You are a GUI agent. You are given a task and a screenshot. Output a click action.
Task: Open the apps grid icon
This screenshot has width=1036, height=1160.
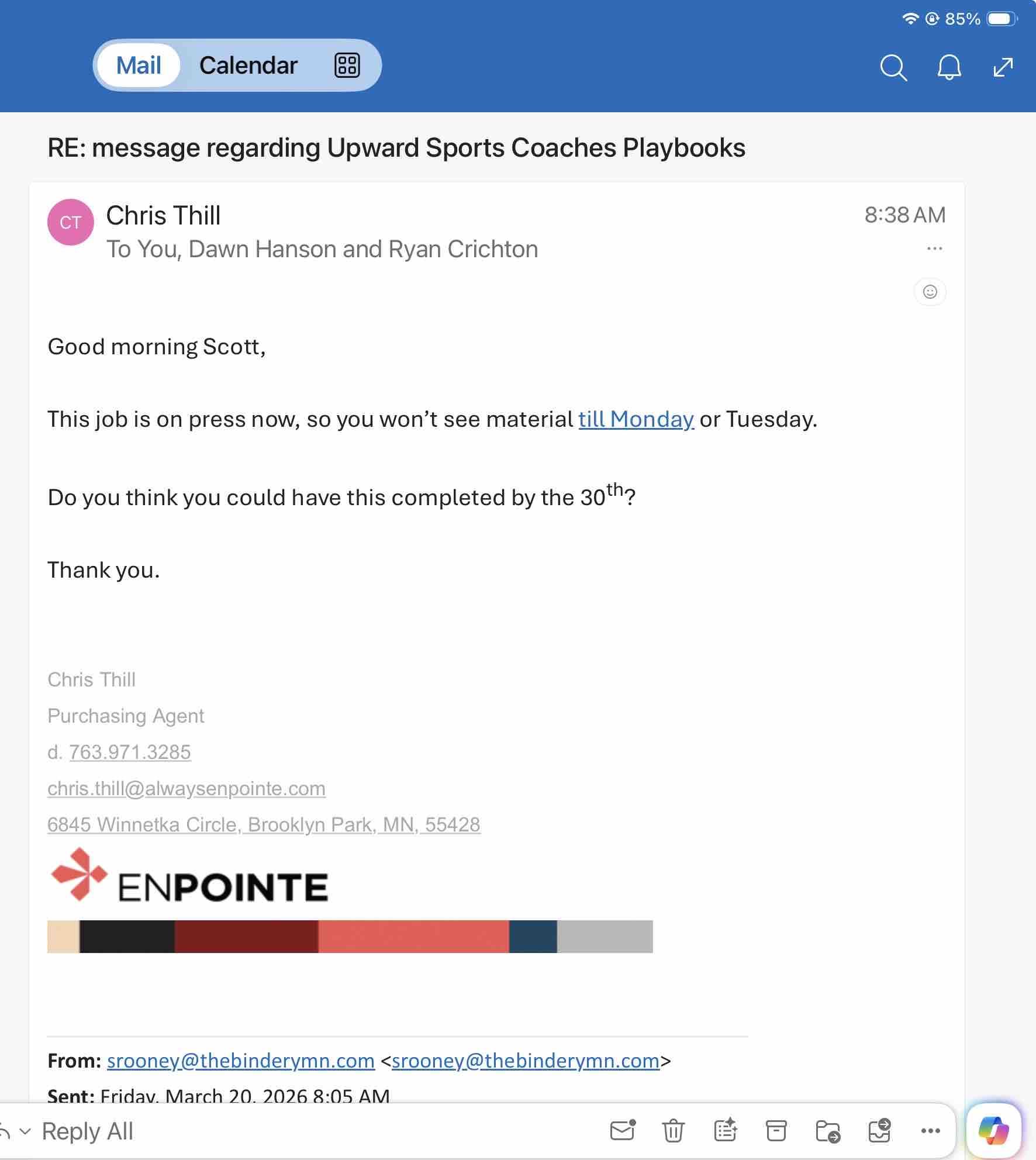(347, 65)
